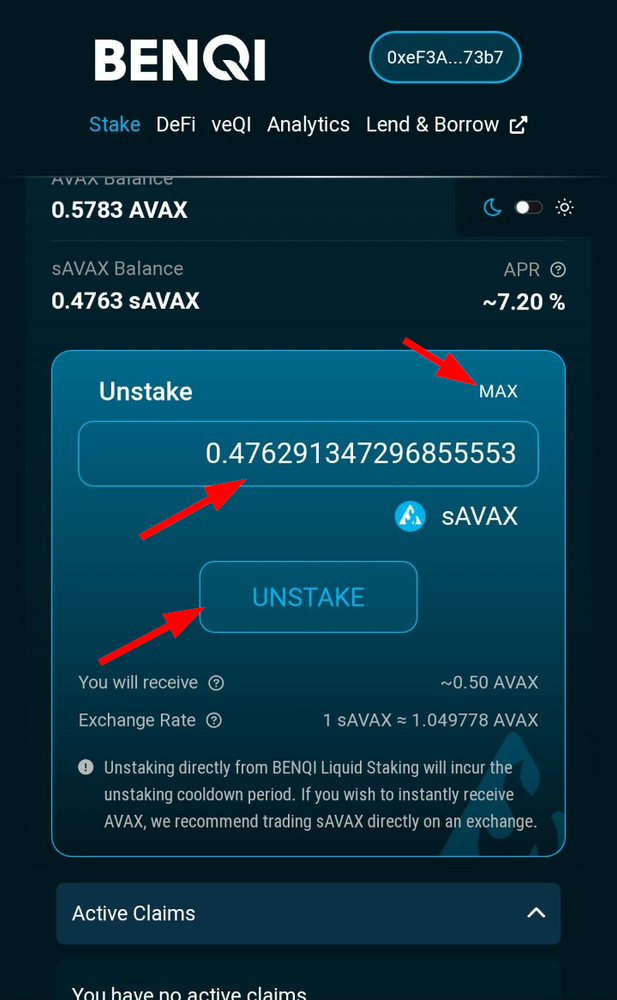Go to the veQI tab
This screenshot has height=1000, width=617.
231,124
